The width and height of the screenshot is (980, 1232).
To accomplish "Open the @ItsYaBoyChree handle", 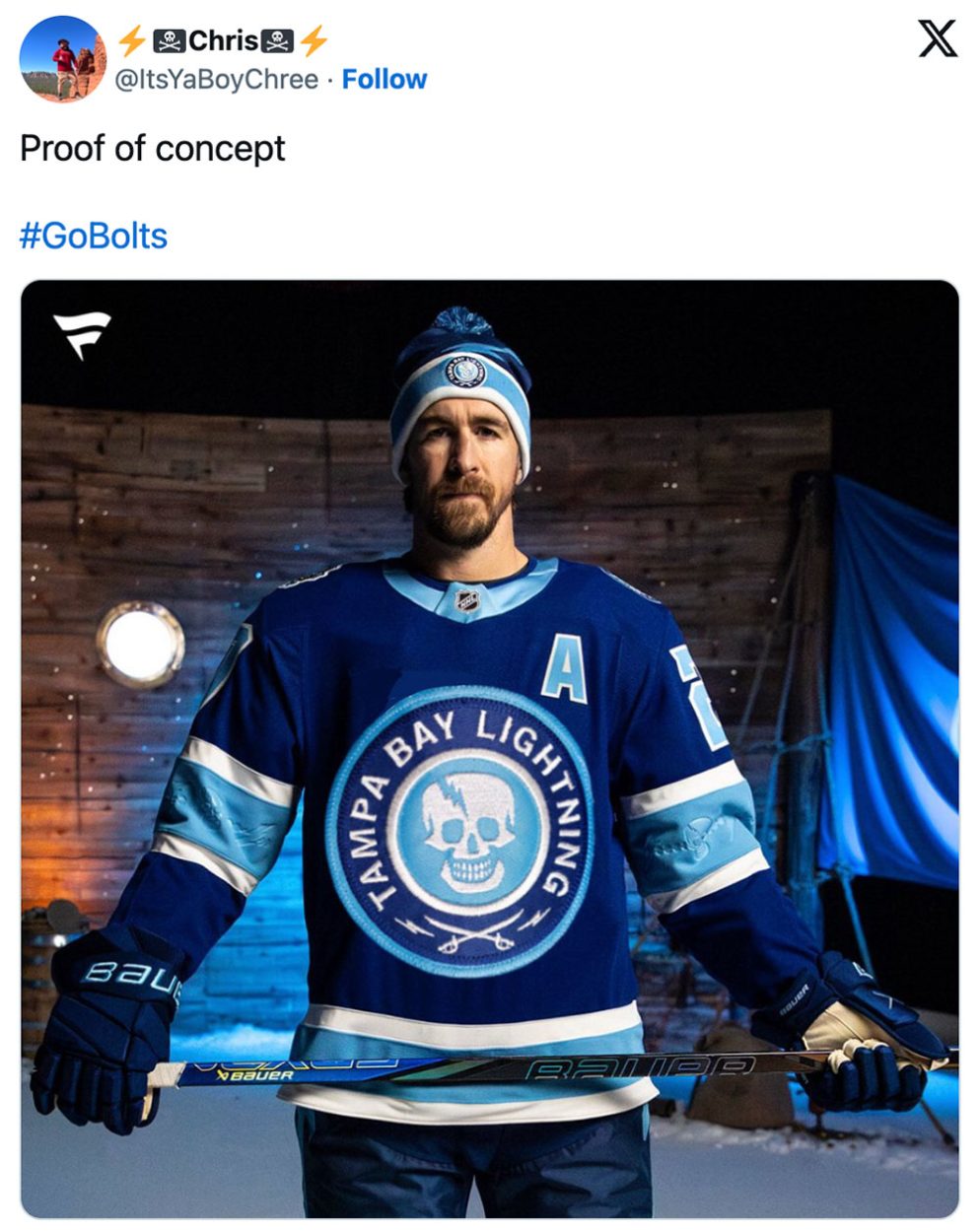I will pos(217,80).
